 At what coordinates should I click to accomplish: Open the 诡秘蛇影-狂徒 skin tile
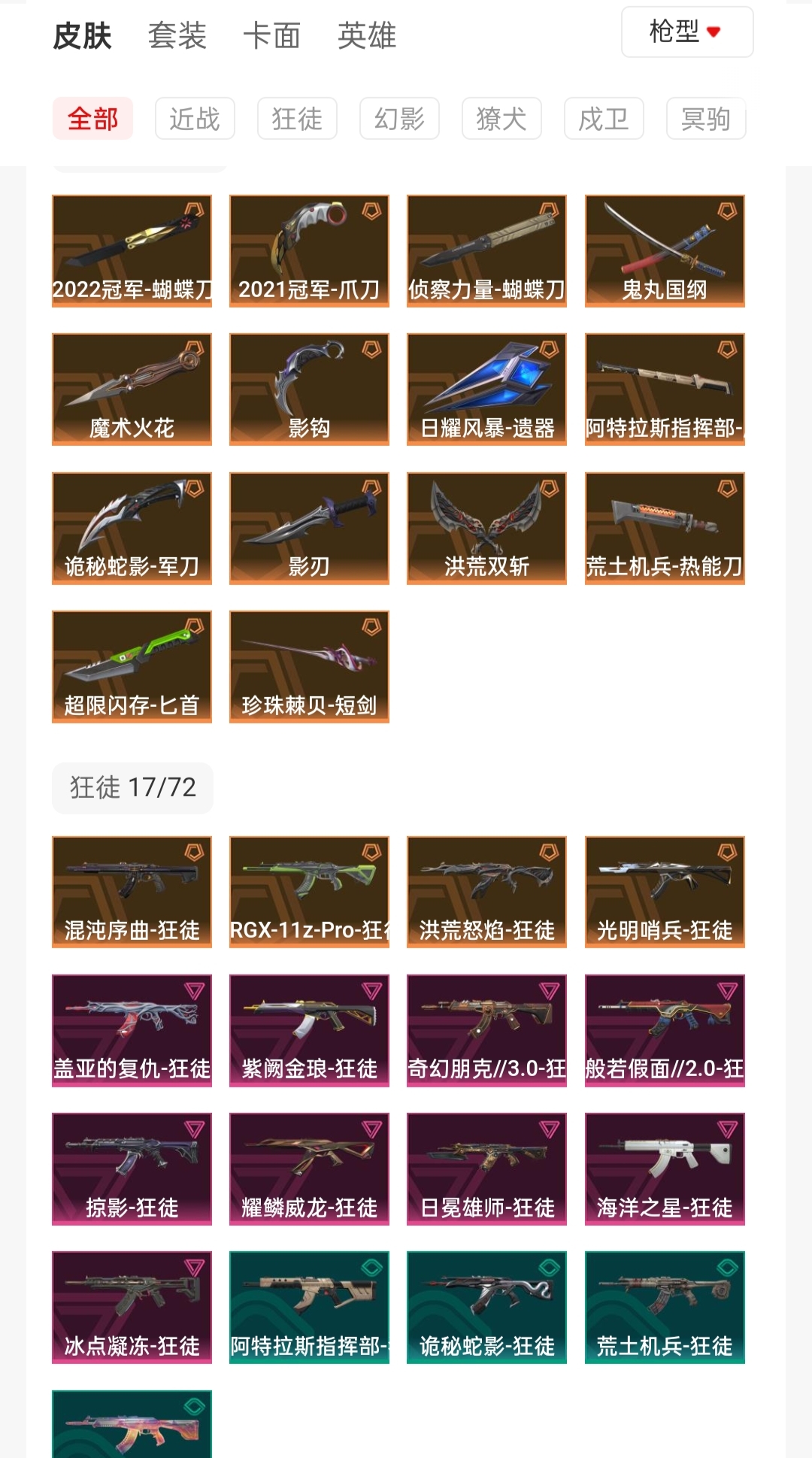pos(486,1307)
